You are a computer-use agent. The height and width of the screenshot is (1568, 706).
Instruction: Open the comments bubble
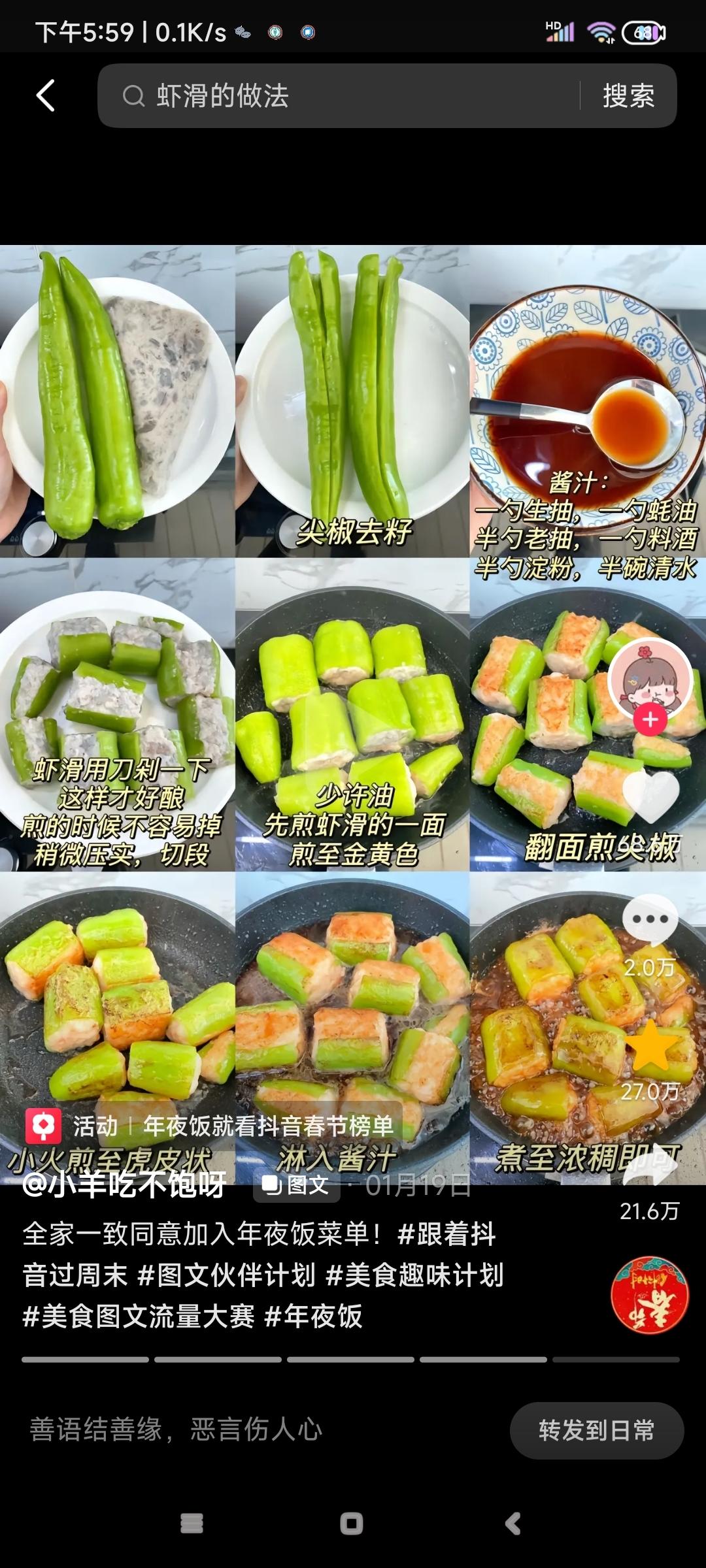click(650, 920)
